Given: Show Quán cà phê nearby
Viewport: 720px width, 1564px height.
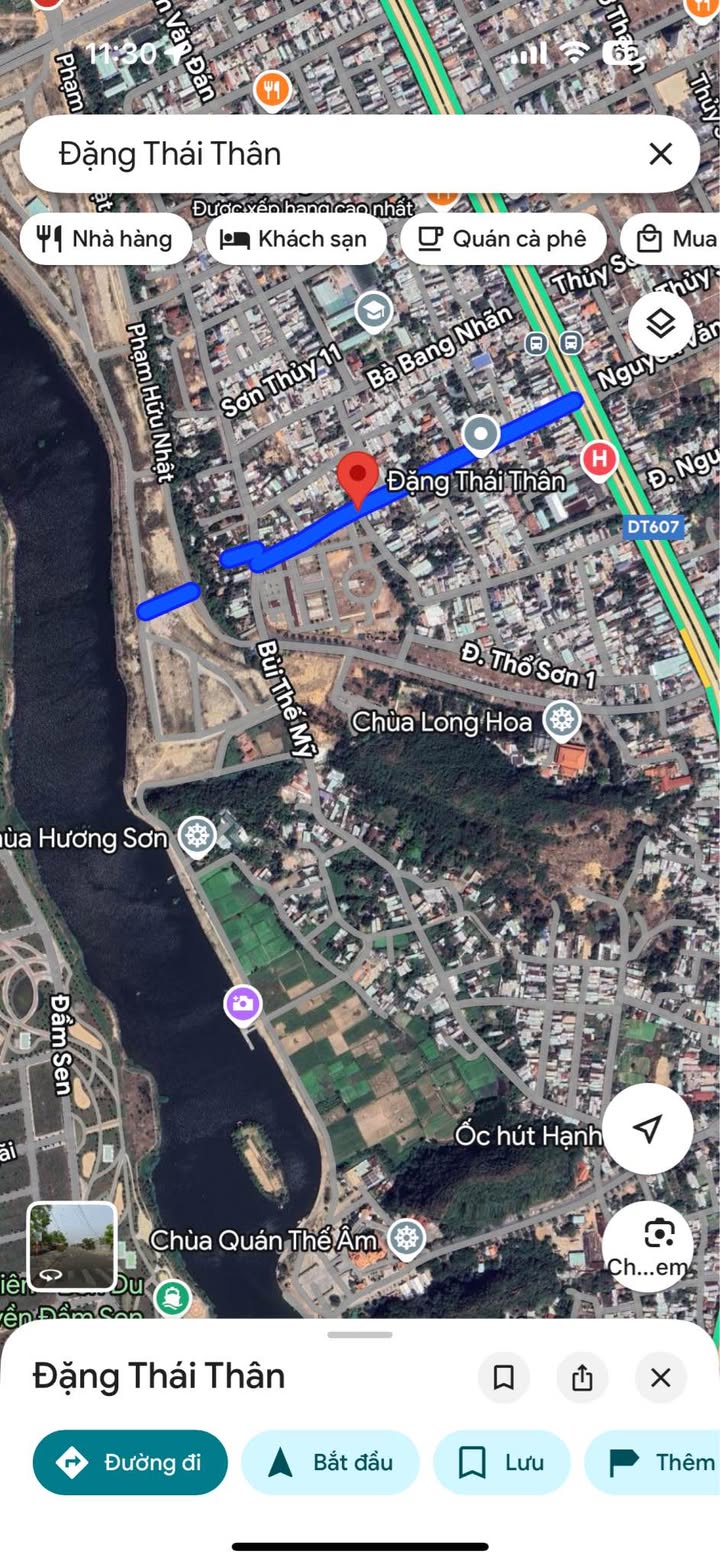Looking at the screenshot, I should [502, 239].
